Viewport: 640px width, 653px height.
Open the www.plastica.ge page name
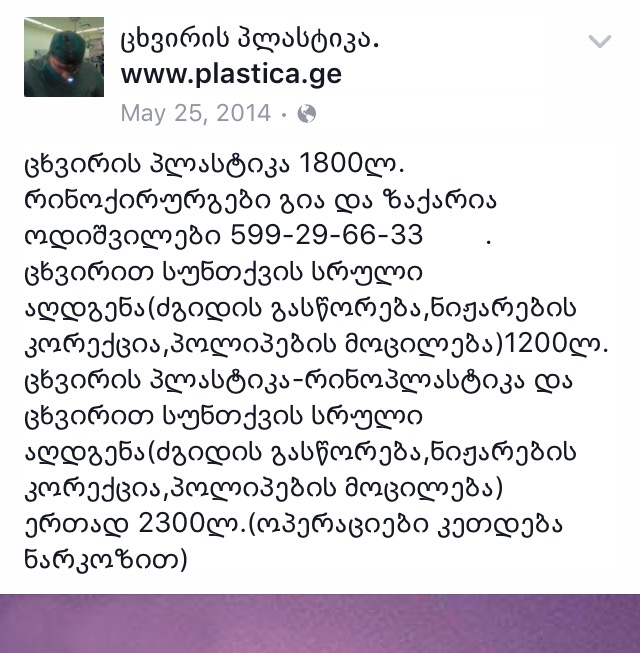pos(230,74)
